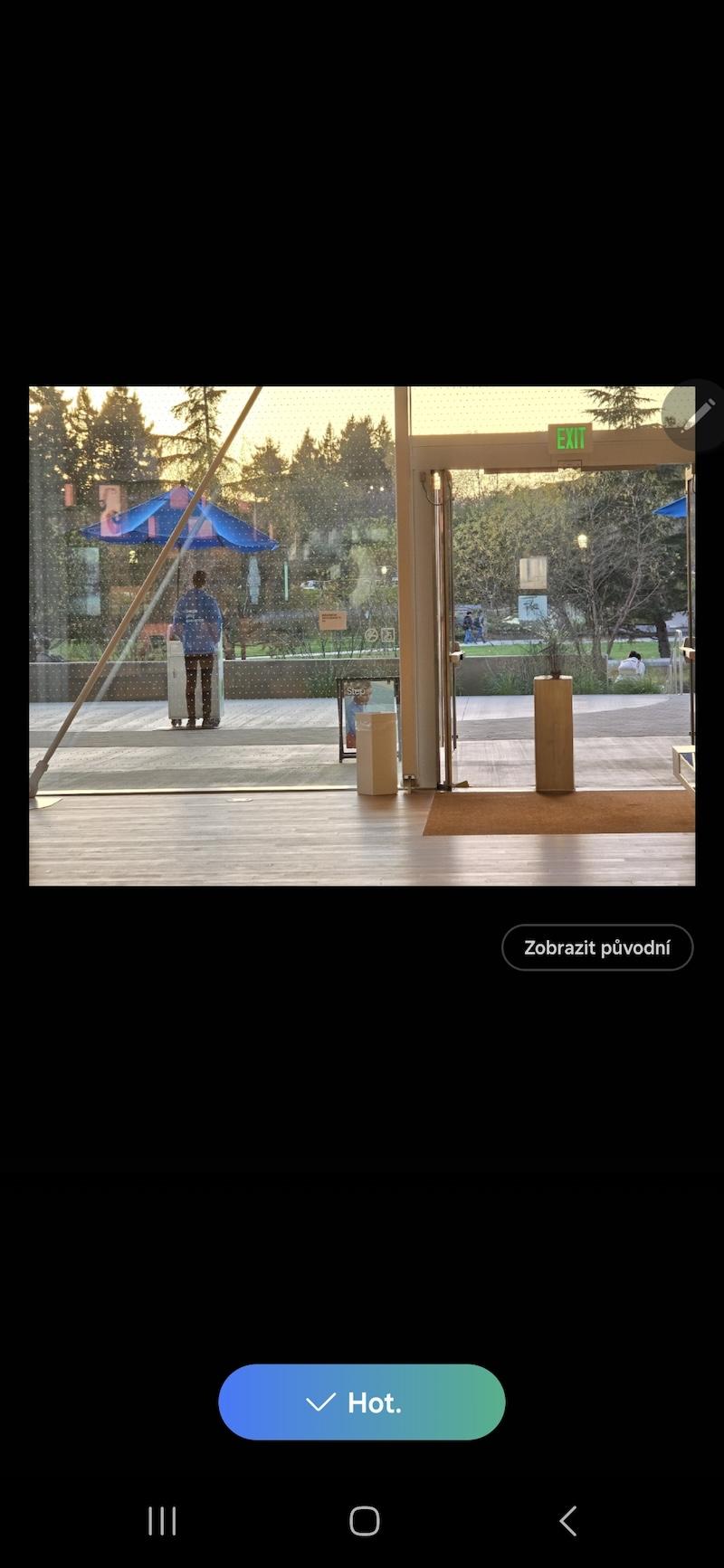Confirm with the Hot. button
This screenshot has width=724, height=1568.
coord(361,1402)
